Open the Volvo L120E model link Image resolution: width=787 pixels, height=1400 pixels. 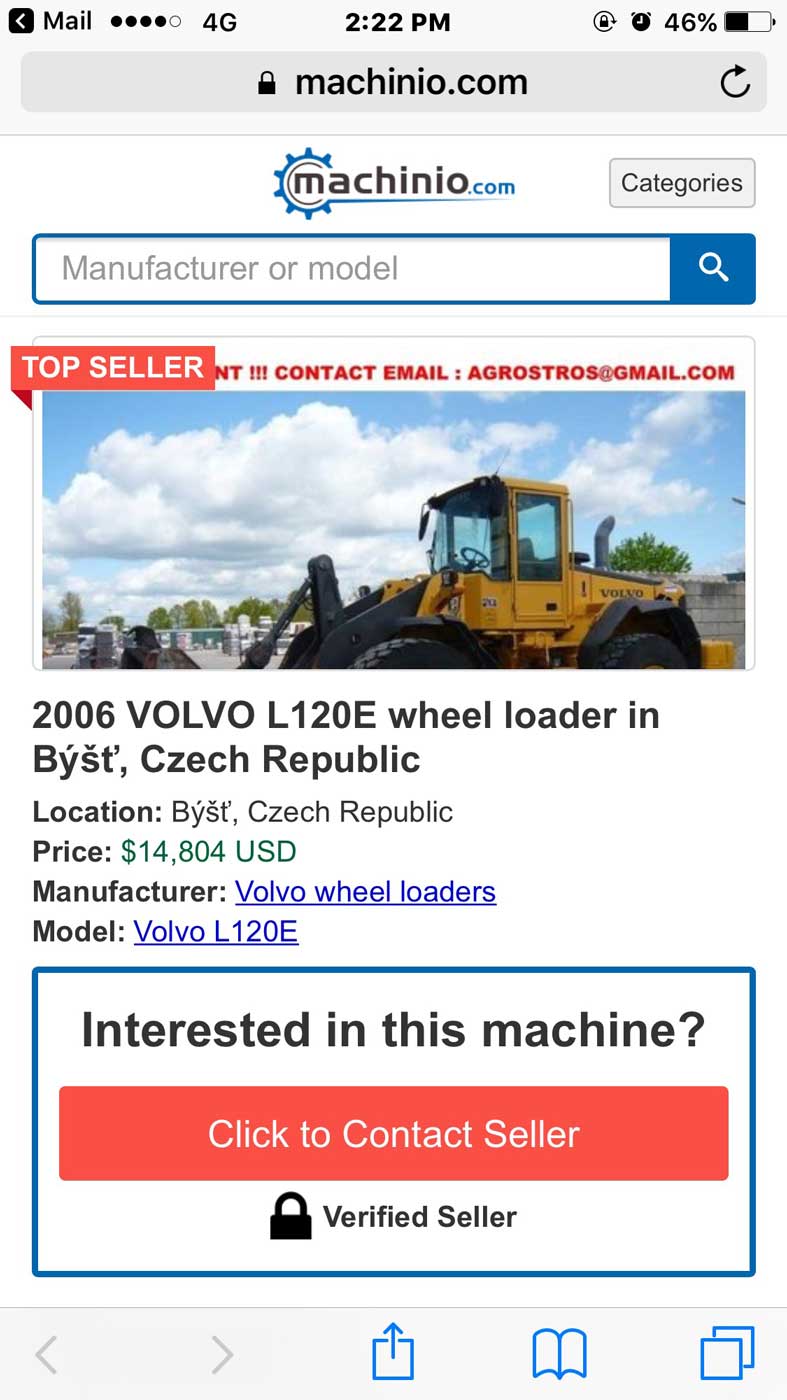216,931
